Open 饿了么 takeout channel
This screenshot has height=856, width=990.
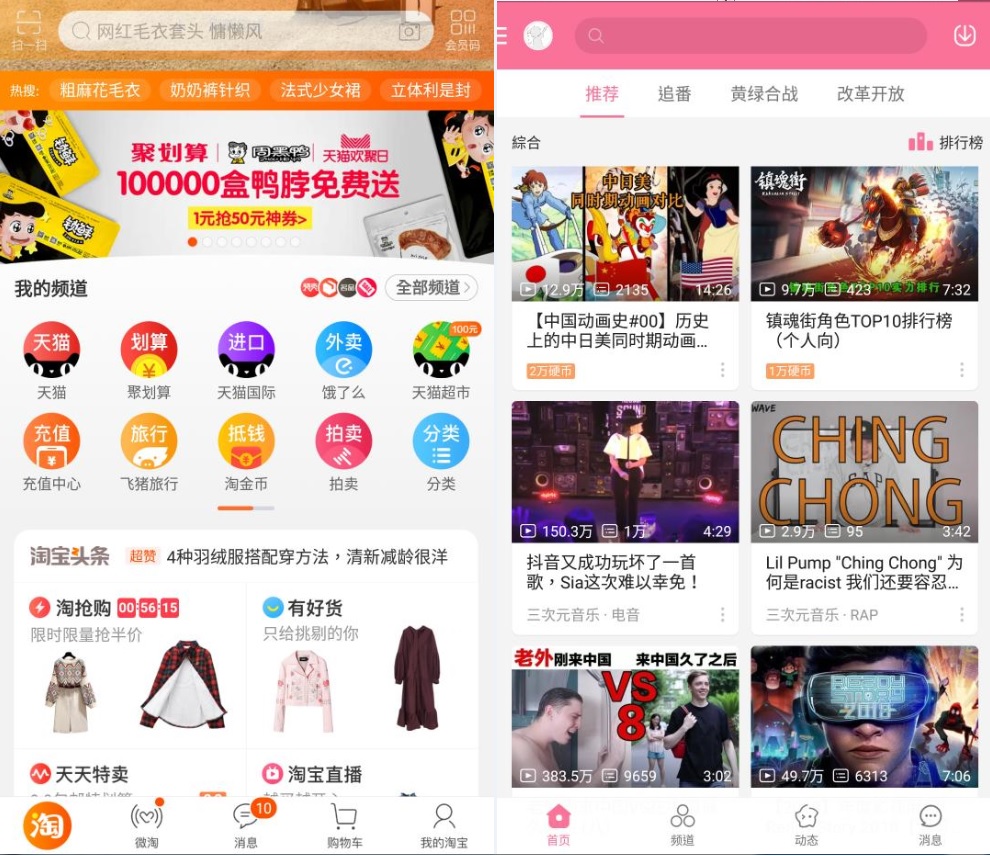343,360
